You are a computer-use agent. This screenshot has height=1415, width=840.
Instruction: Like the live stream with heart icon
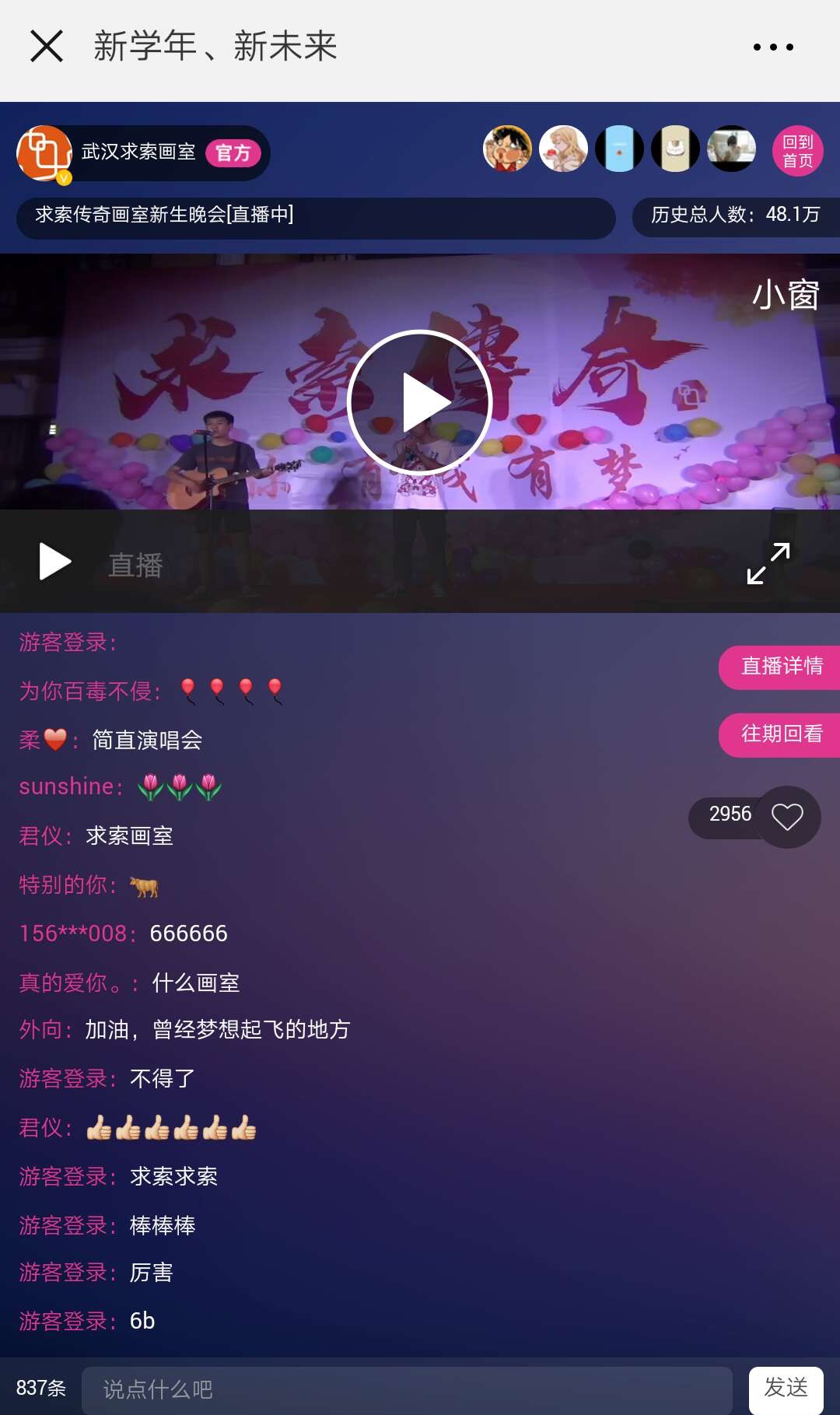coord(787,817)
